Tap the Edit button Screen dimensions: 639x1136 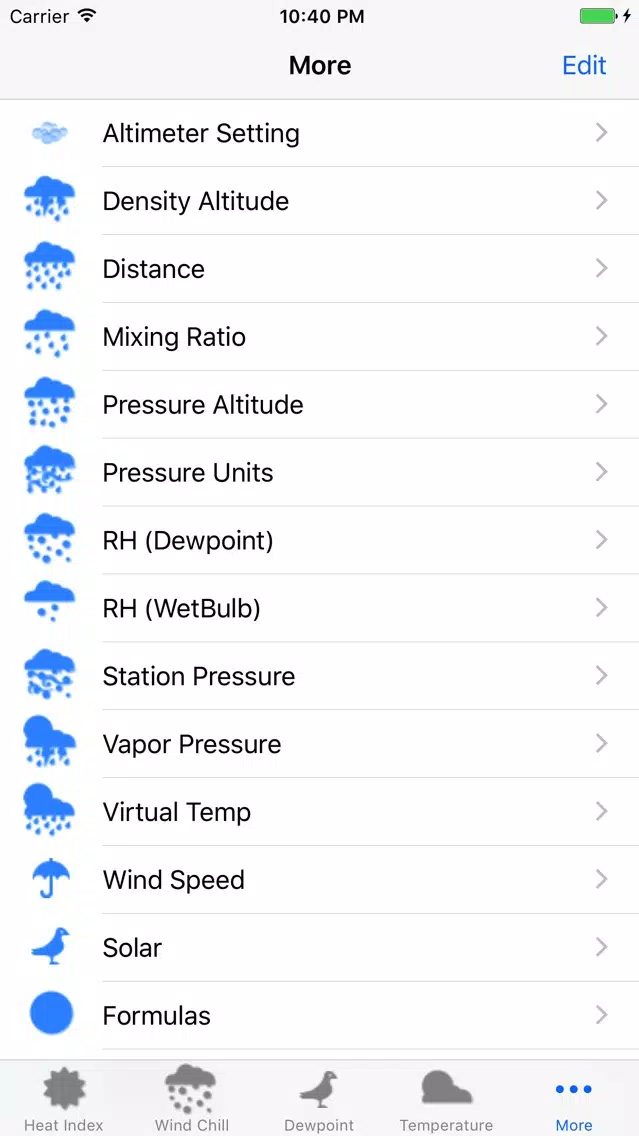pos(584,65)
